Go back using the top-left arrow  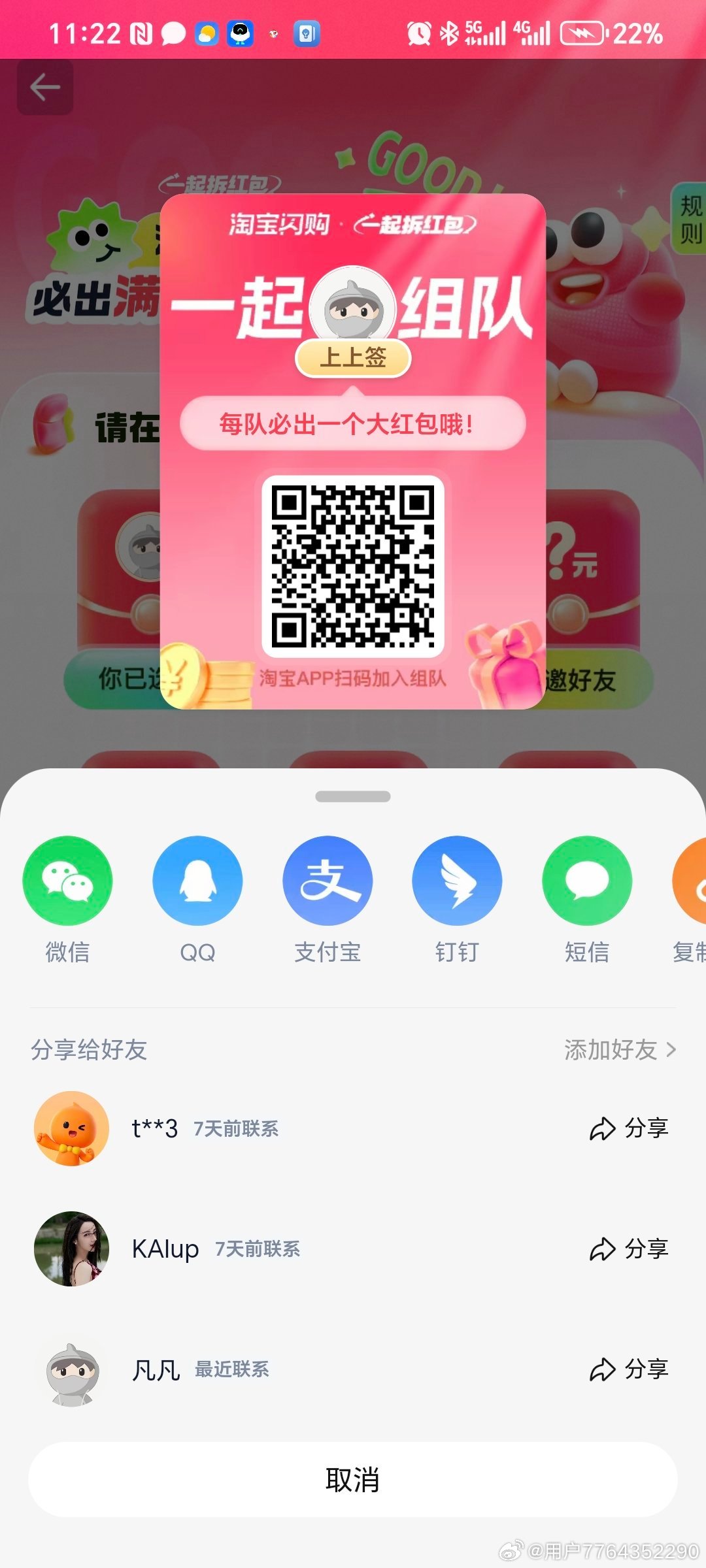pos(45,88)
